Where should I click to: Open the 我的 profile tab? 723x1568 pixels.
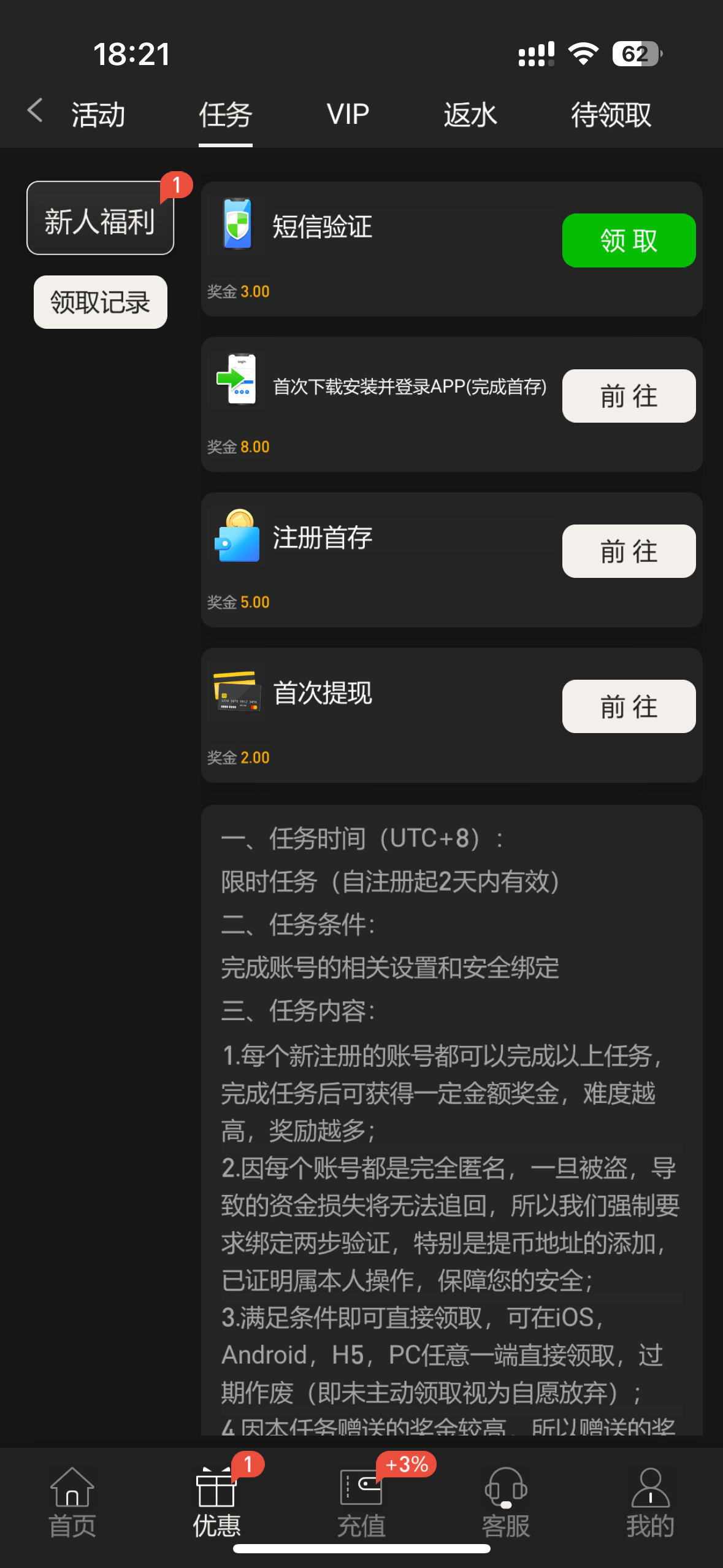(x=650, y=1503)
